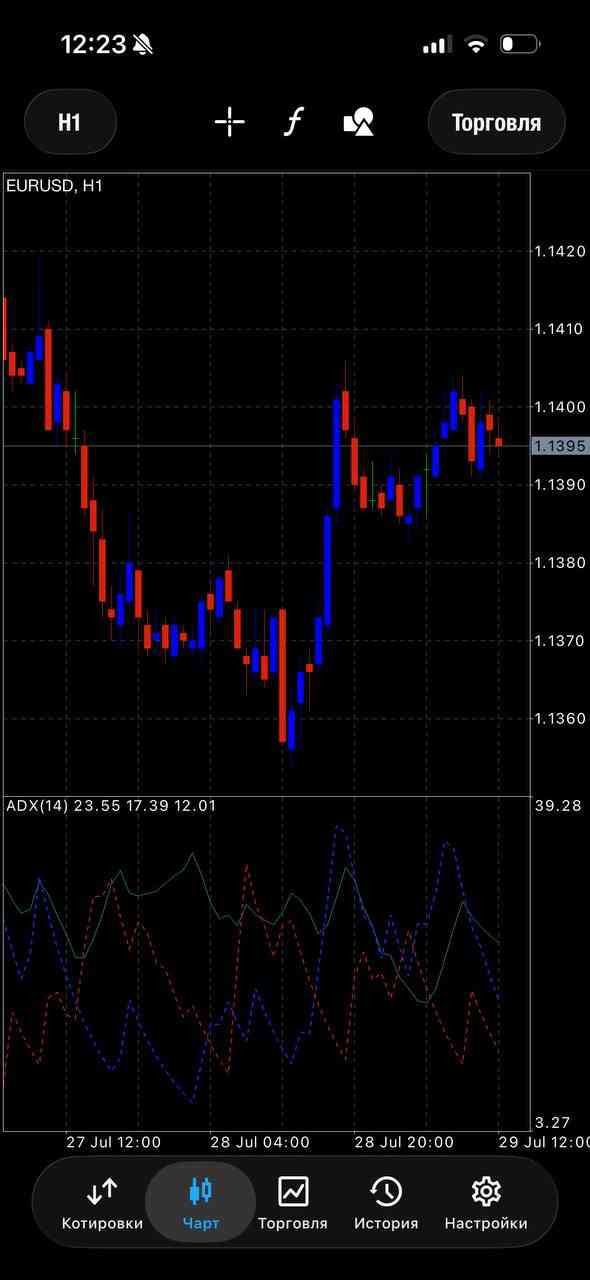This screenshot has height=1280, width=590.
Task: Open the Настройки tab
Action: click(x=486, y=1203)
